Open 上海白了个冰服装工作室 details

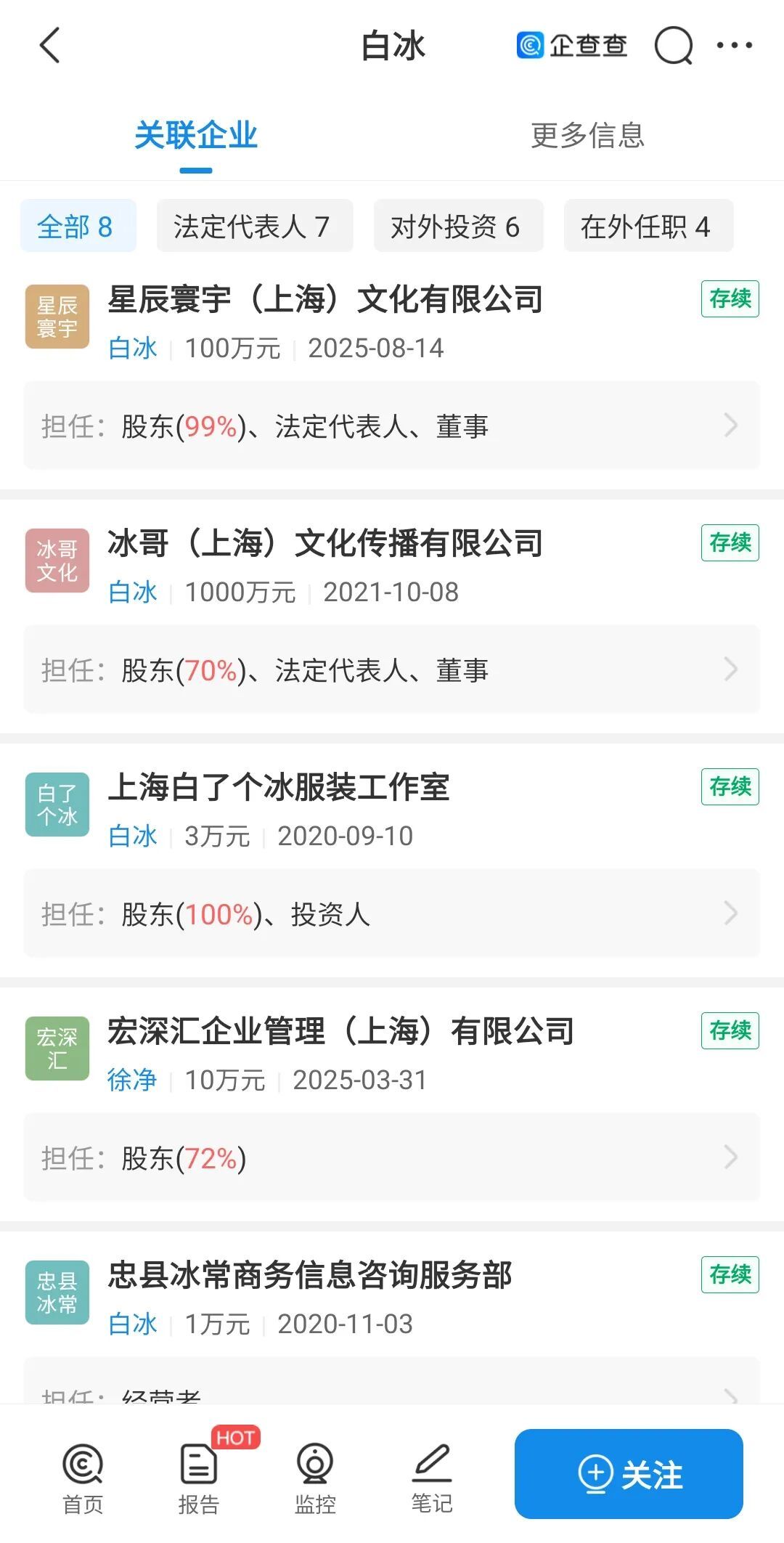tap(279, 787)
